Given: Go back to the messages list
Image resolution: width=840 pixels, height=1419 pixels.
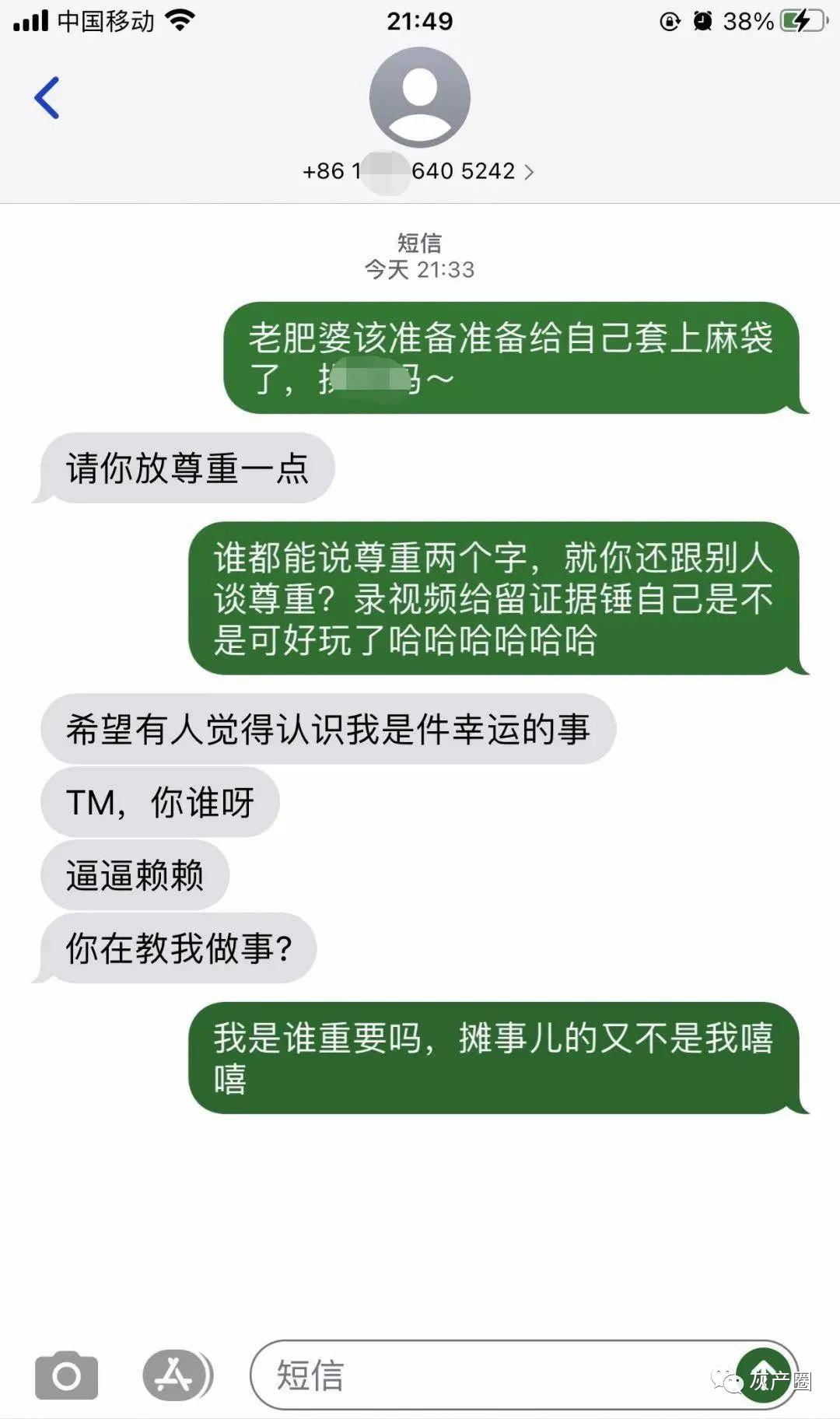Looking at the screenshot, I should pyautogui.click(x=47, y=98).
